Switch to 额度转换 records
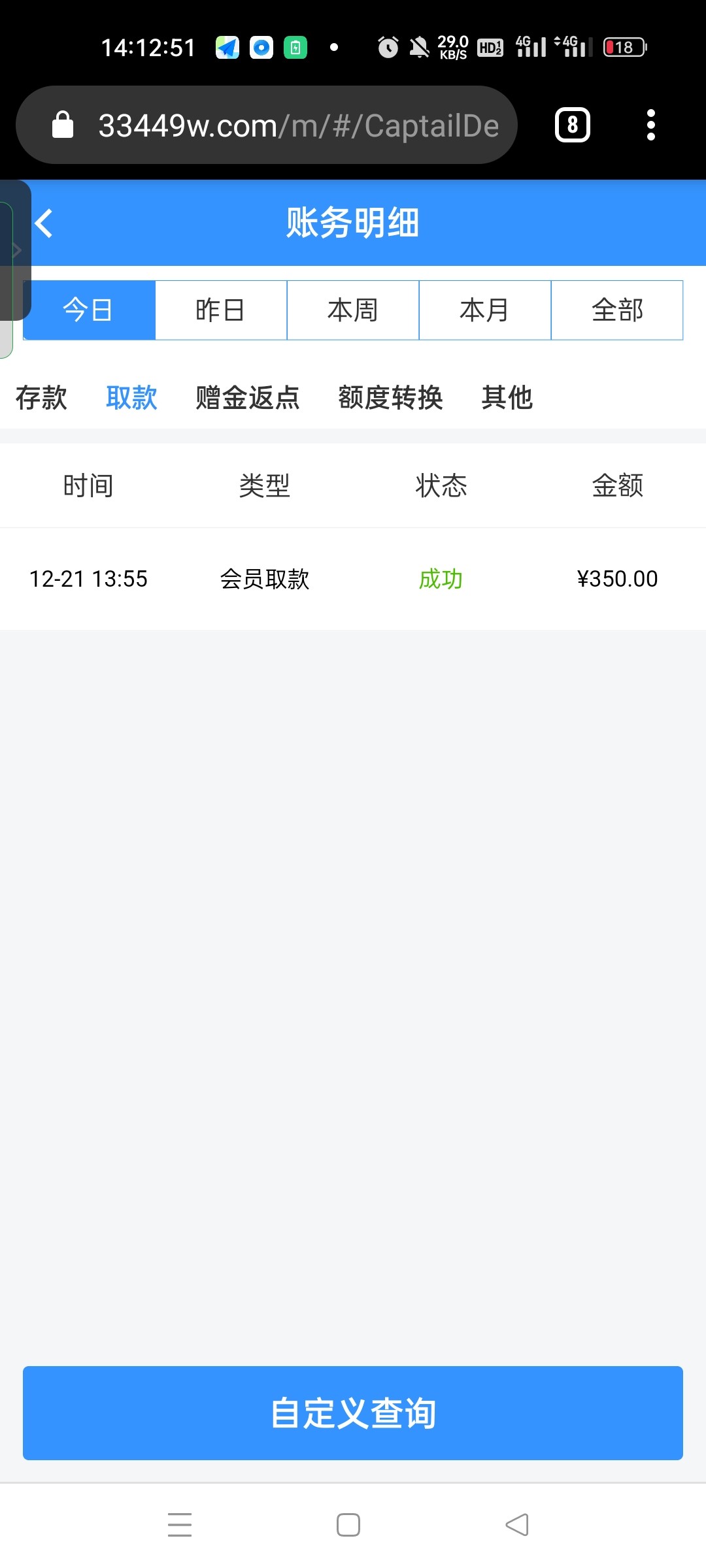Image resolution: width=706 pixels, height=1568 pixels. click(391, 397)
